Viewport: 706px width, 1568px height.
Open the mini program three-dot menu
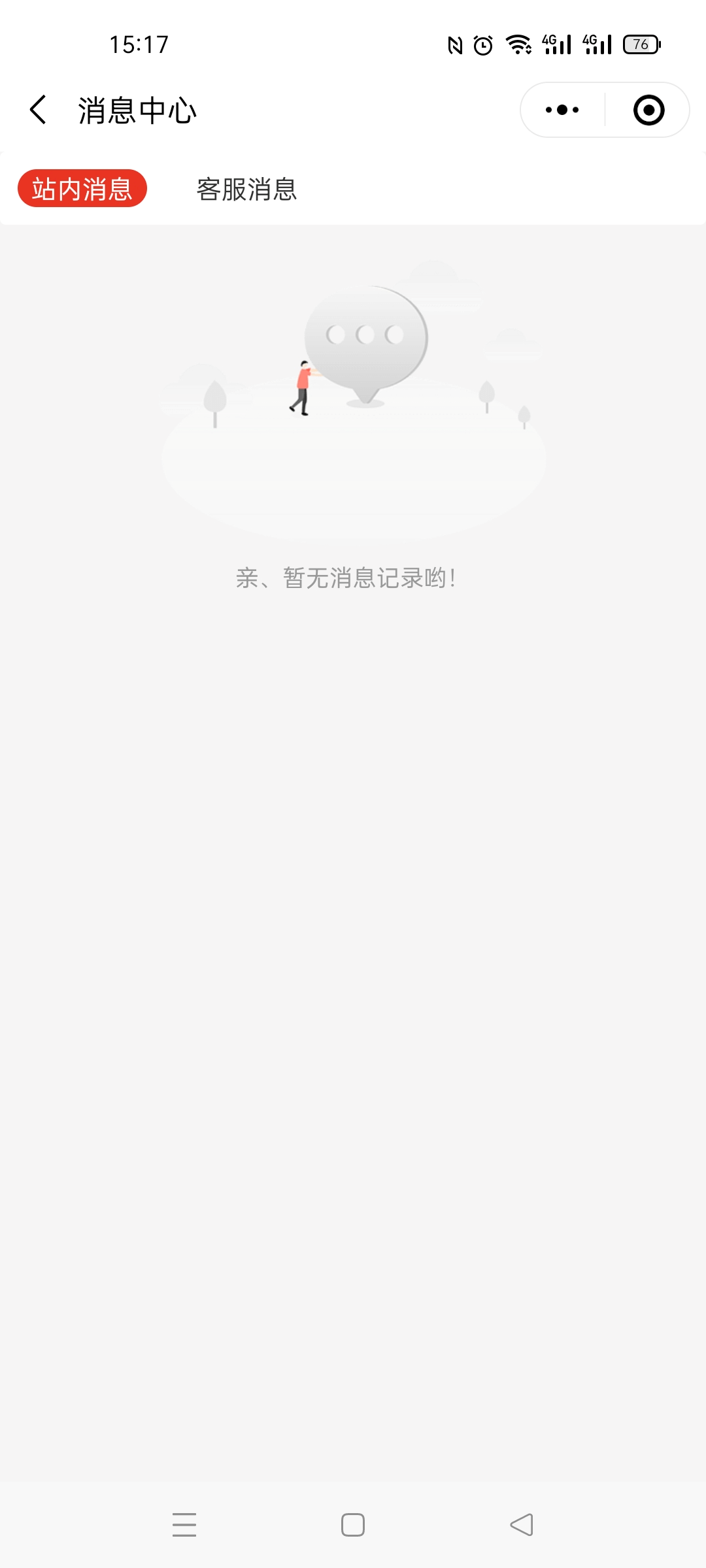pyautogui.click(x=562, y=110)
